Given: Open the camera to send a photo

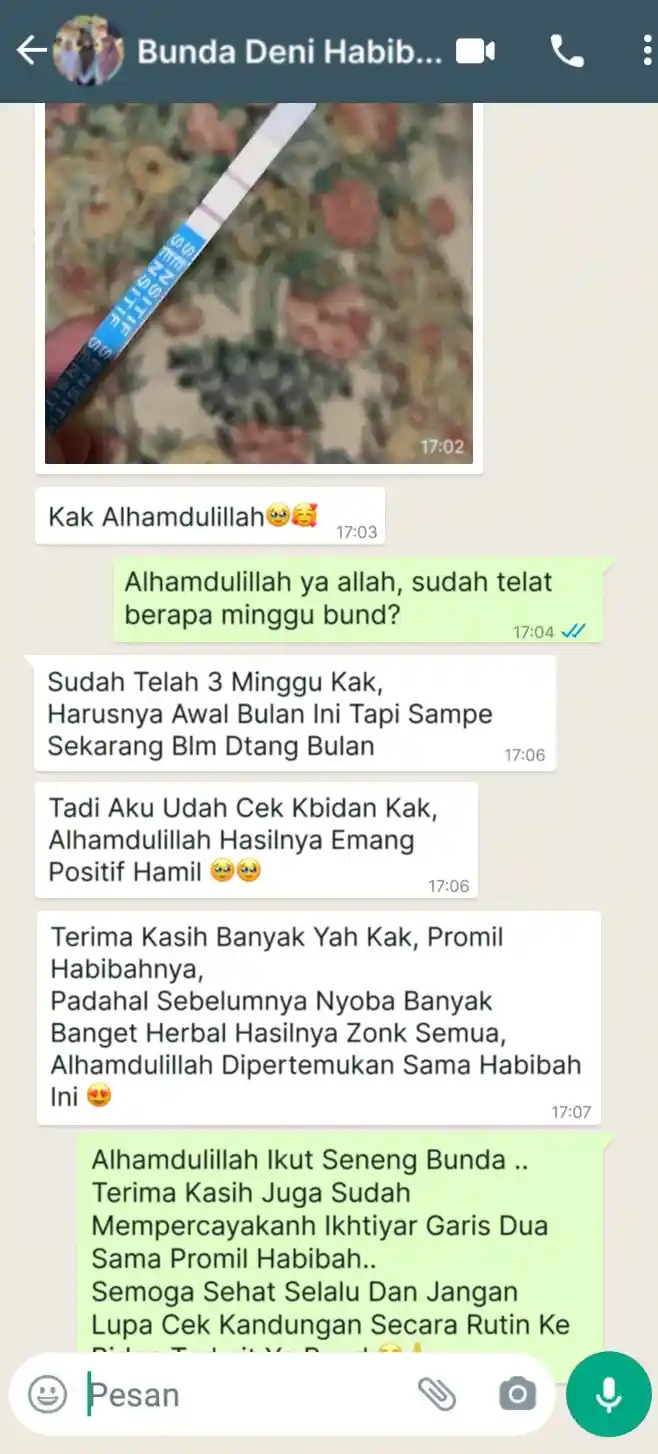Looking at the screenshot, I should coord(517,1394).
